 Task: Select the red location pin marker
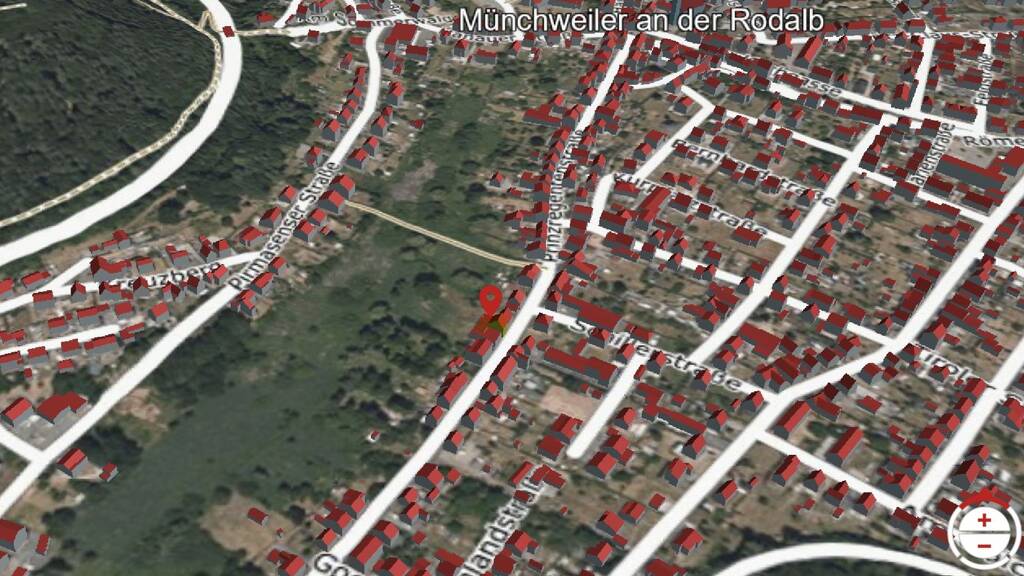coord(490,300)
